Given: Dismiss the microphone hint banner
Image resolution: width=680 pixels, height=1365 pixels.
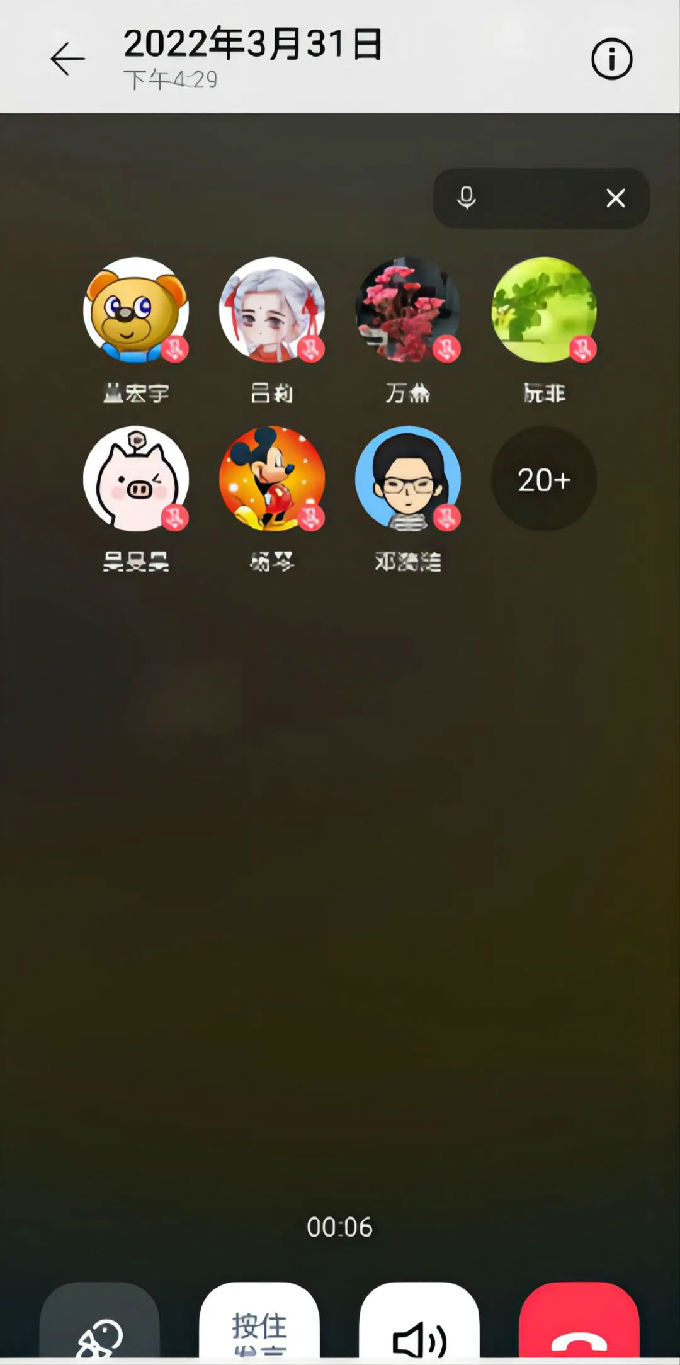Looking at the screenshot, I should tap(616, 198).
